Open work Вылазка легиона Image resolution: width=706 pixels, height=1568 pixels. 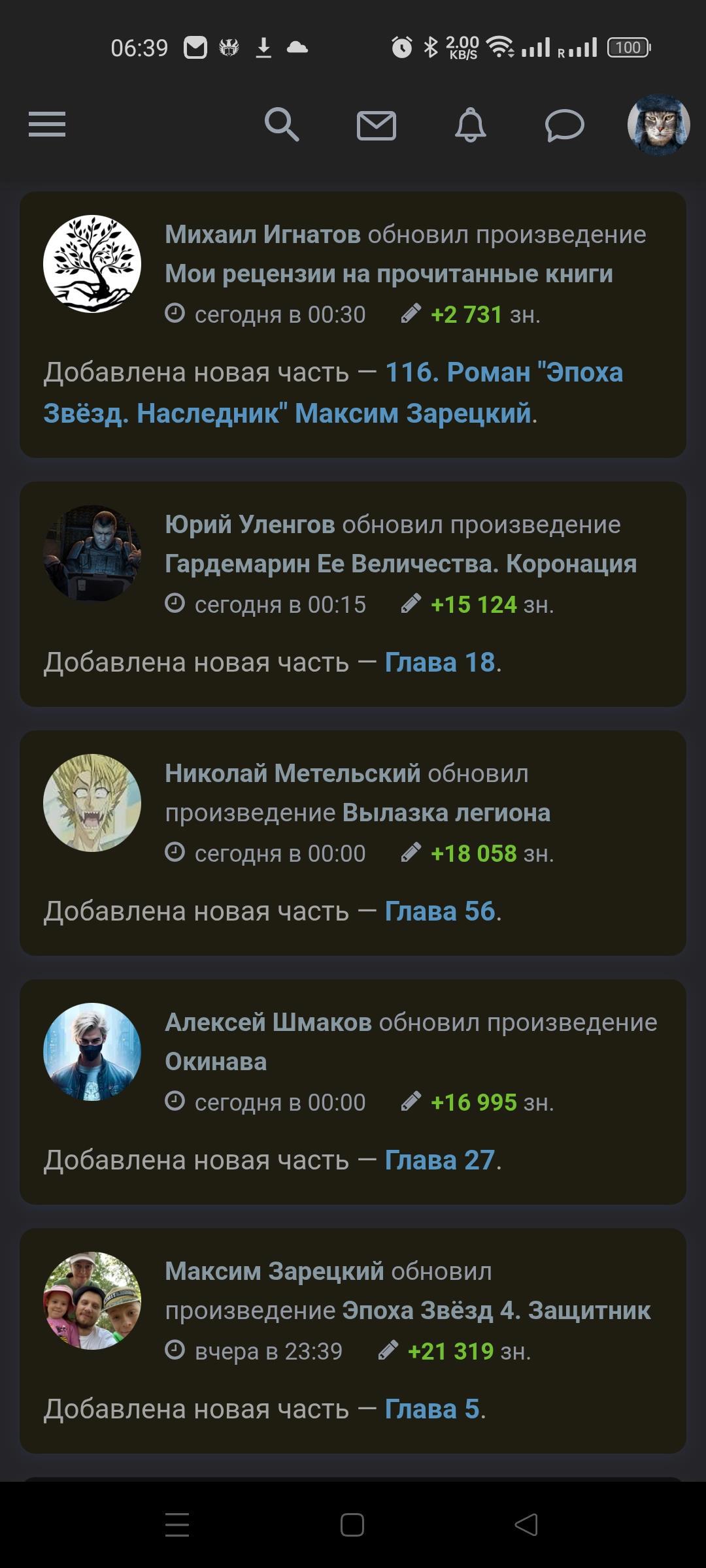click(446, 813)
